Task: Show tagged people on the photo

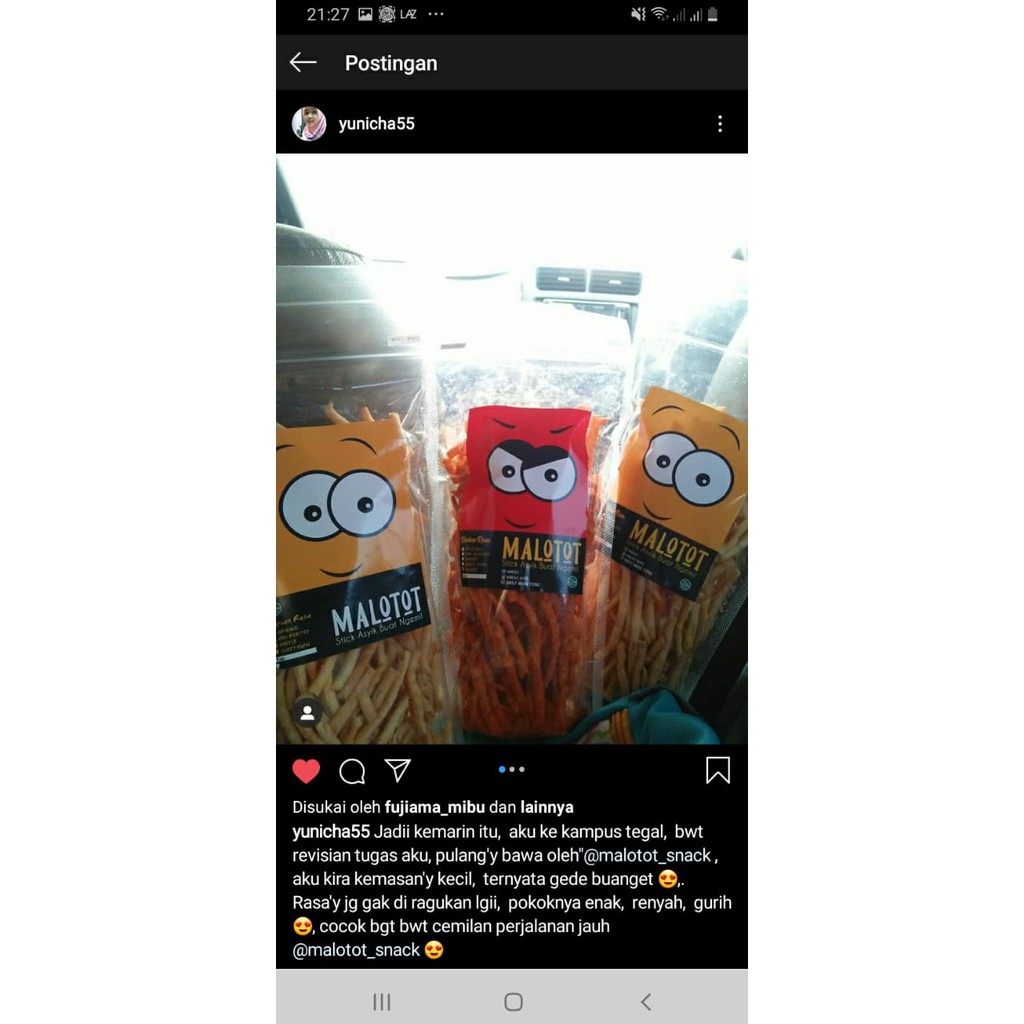Action: click(x=308, y=713)
